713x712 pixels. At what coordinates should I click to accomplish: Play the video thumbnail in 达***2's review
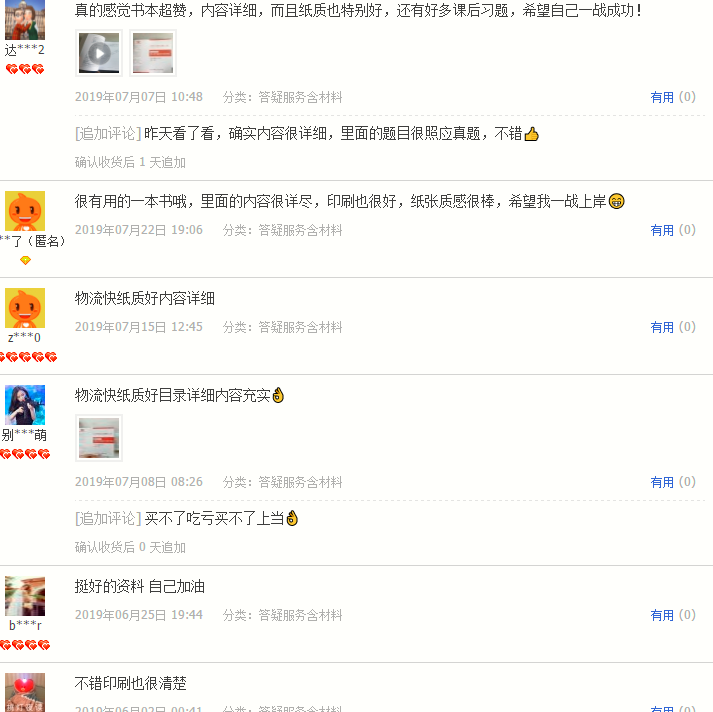(x=99, y=53)
